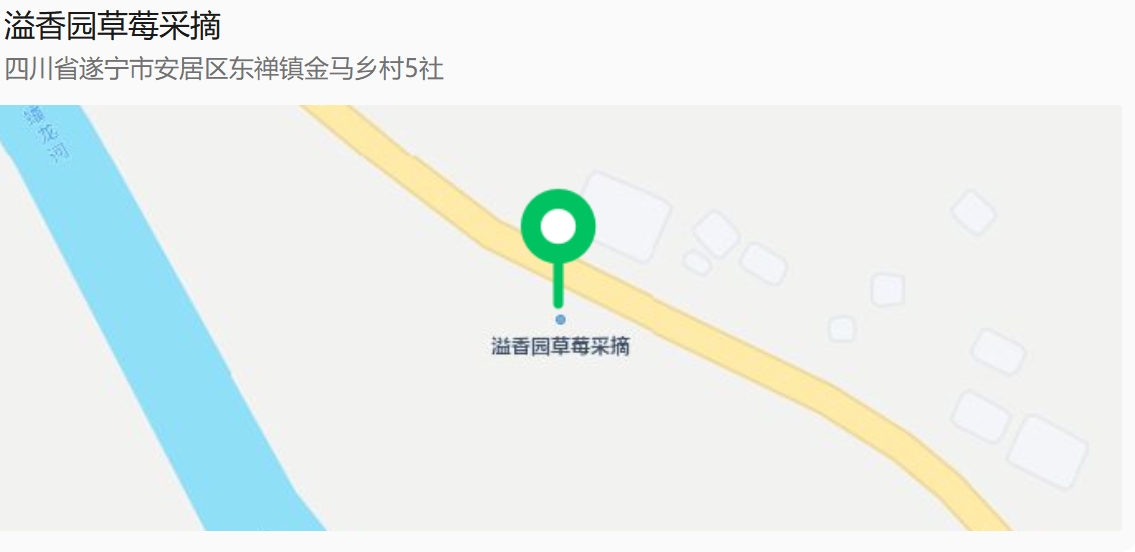Select the 溢香园草莓采摘 label on the map
This screenshot has height=552, width=1135.
560,347
